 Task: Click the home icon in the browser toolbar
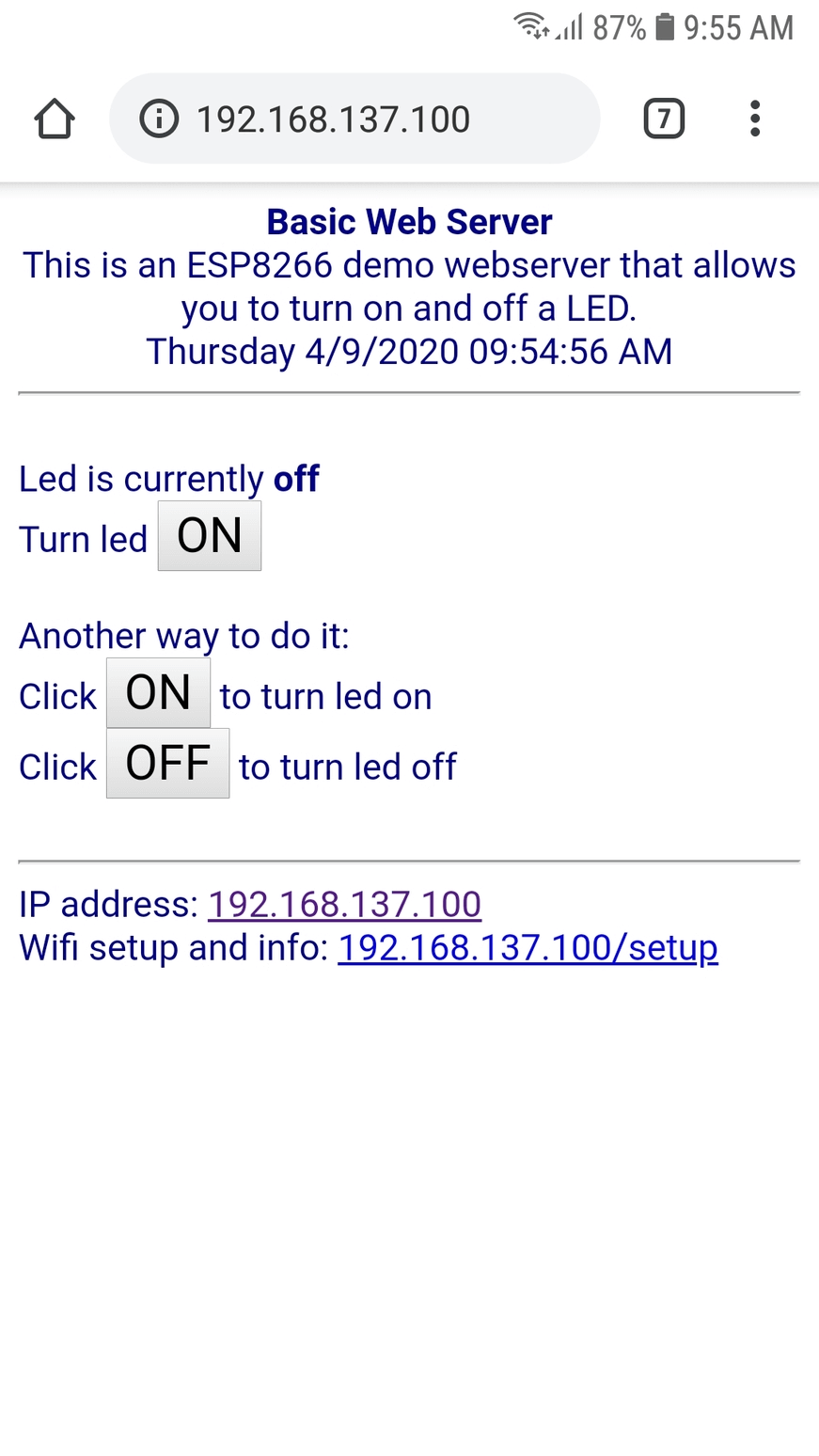pyautogui.click(x=54, y=119)
